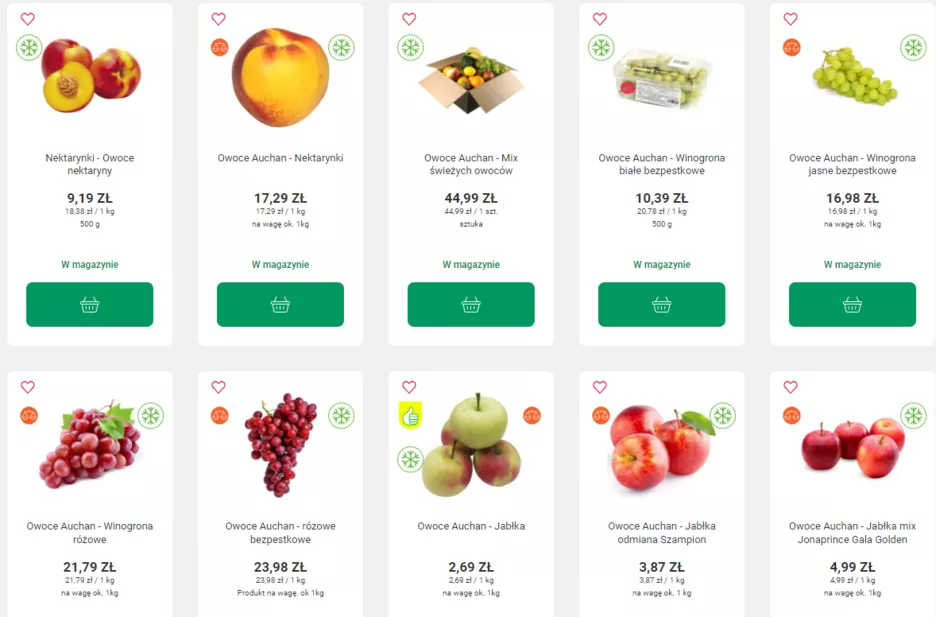Add Winogrona różowe to favorites
This screenshot has height=617, width=936.
(28, 387)
